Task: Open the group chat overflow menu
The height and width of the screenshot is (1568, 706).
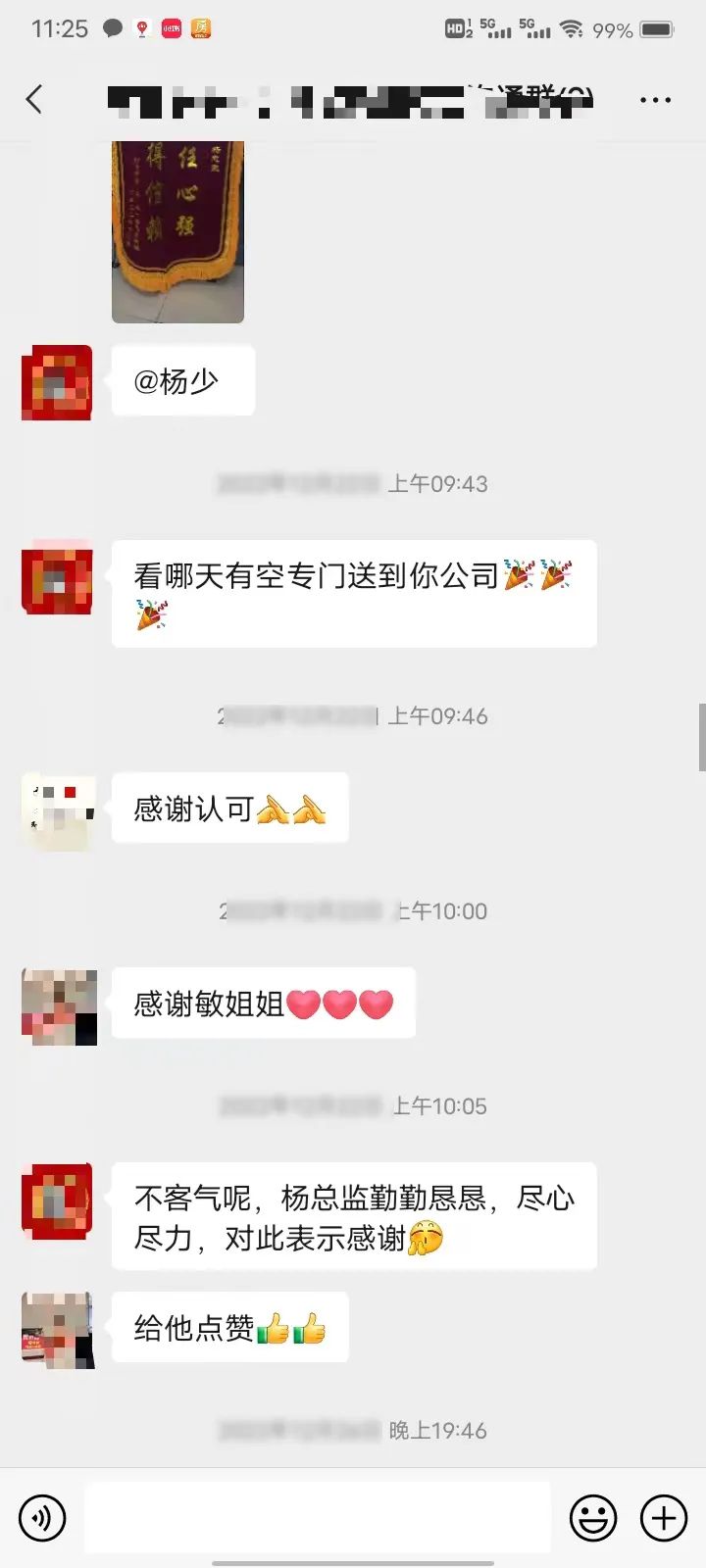Action: coord(654,100)
